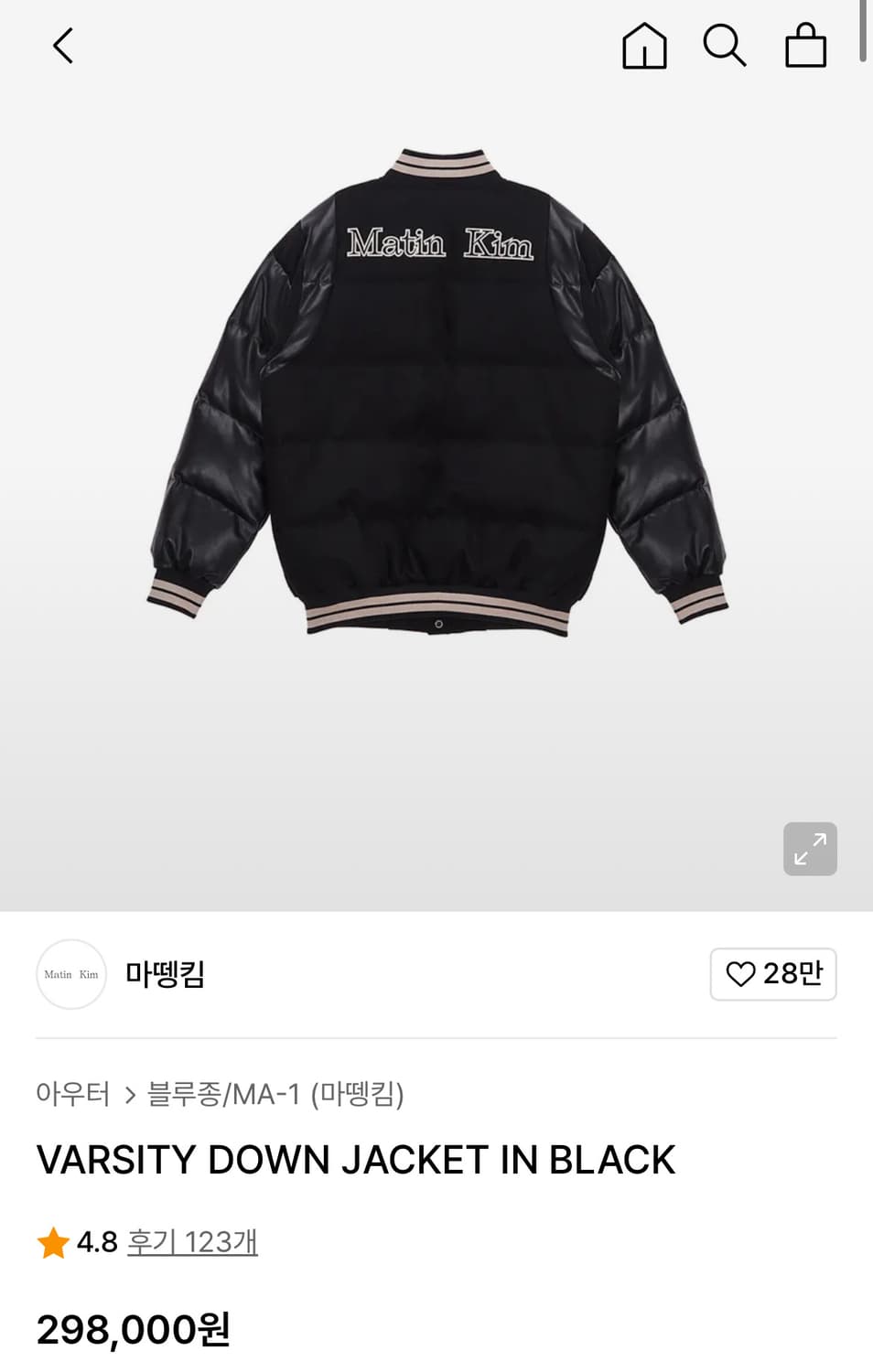
Task: Select the 마뗑킴 brand name
Action: click(163, 975)
